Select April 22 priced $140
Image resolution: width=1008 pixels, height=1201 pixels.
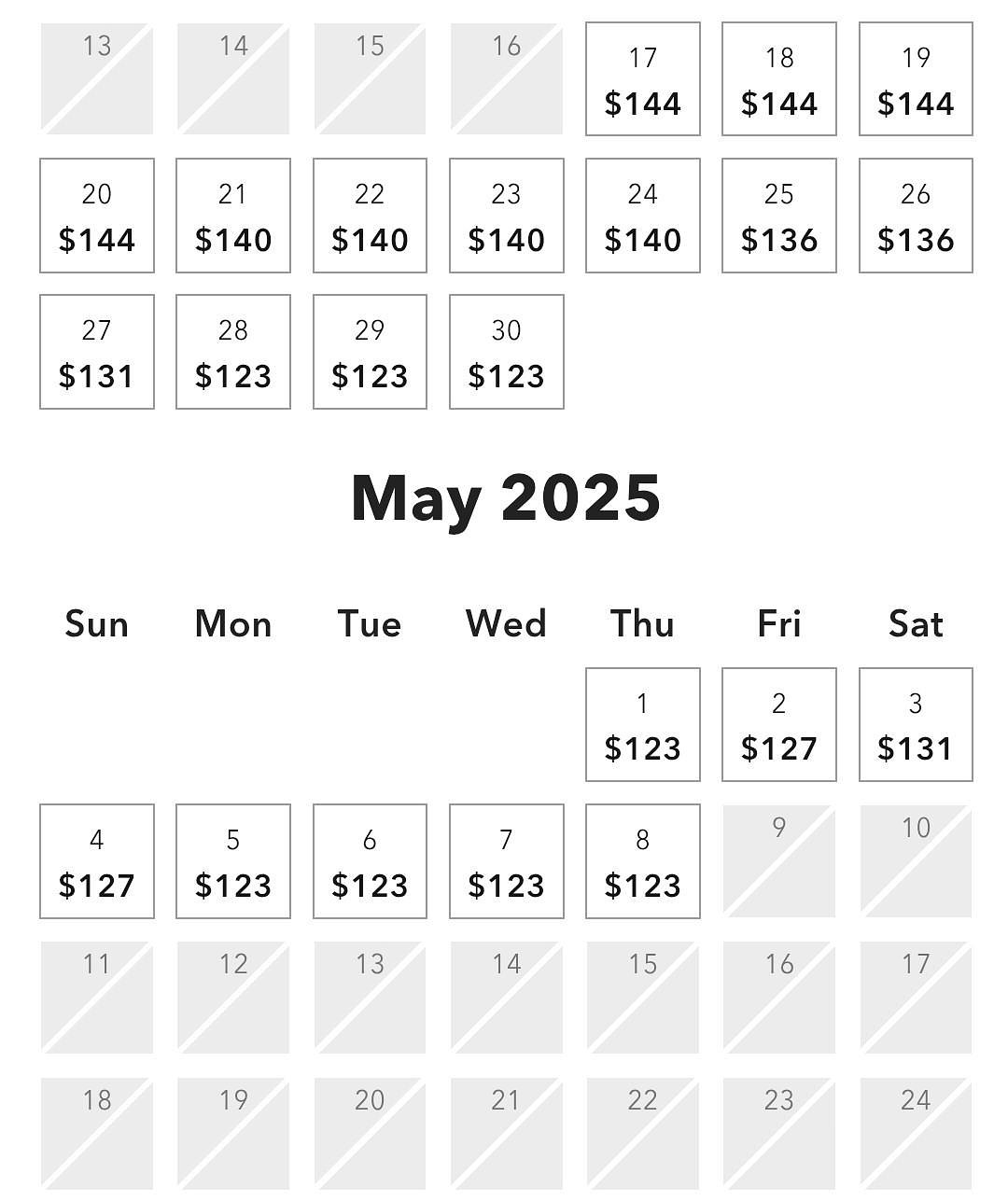(370, 216)
